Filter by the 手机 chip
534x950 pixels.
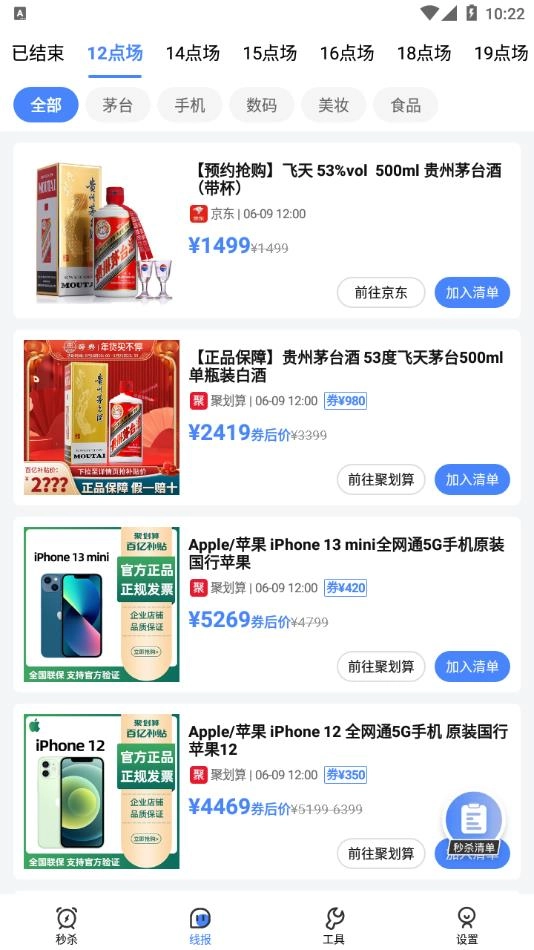tap(190, 105)
